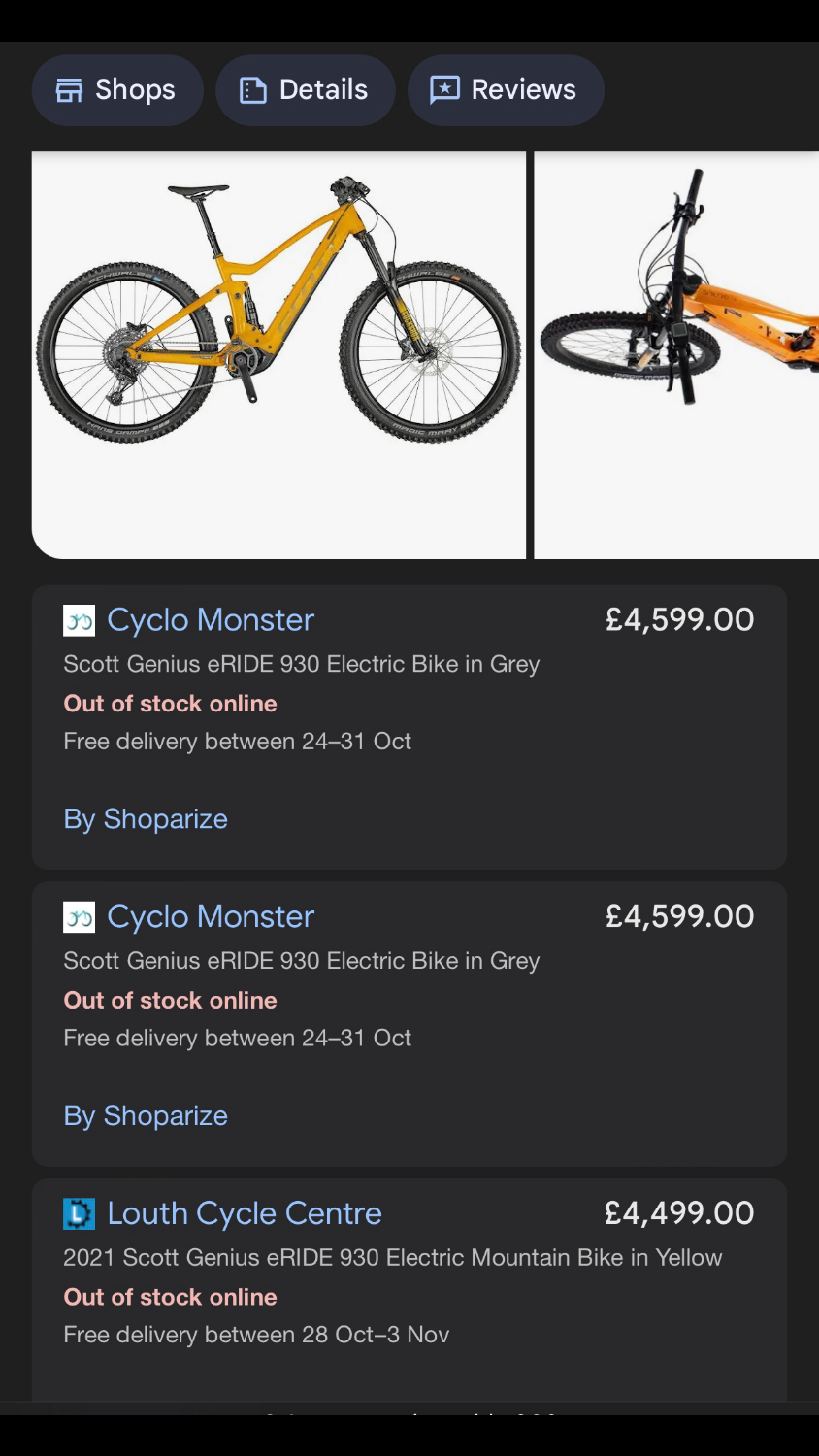Open the Reviews section
819x1456 pixels.
coord(505,89)
